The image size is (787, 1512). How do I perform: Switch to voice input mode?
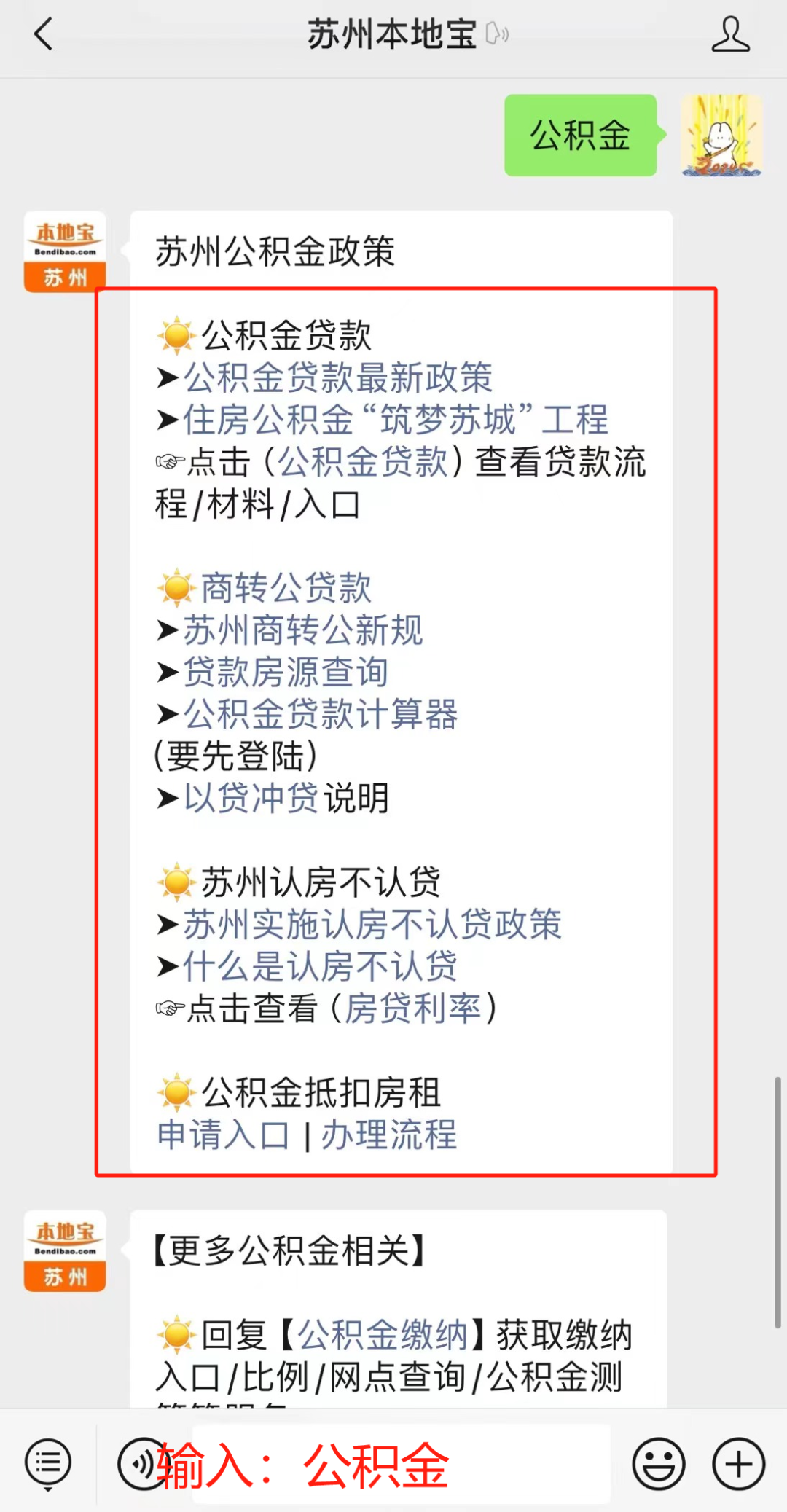(x=138, y=1463)
